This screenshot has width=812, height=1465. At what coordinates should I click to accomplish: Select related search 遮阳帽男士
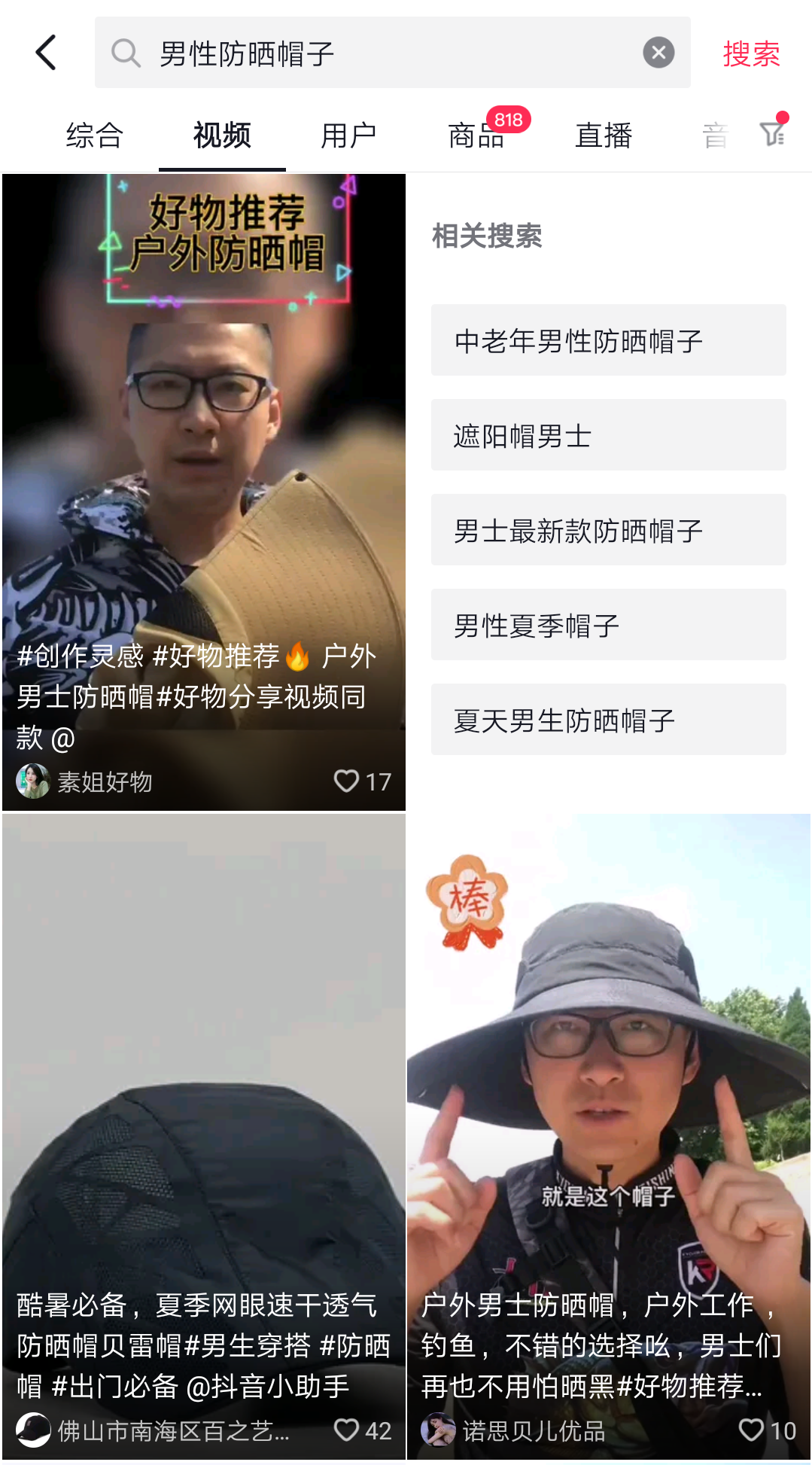click(x=608, y=435)
